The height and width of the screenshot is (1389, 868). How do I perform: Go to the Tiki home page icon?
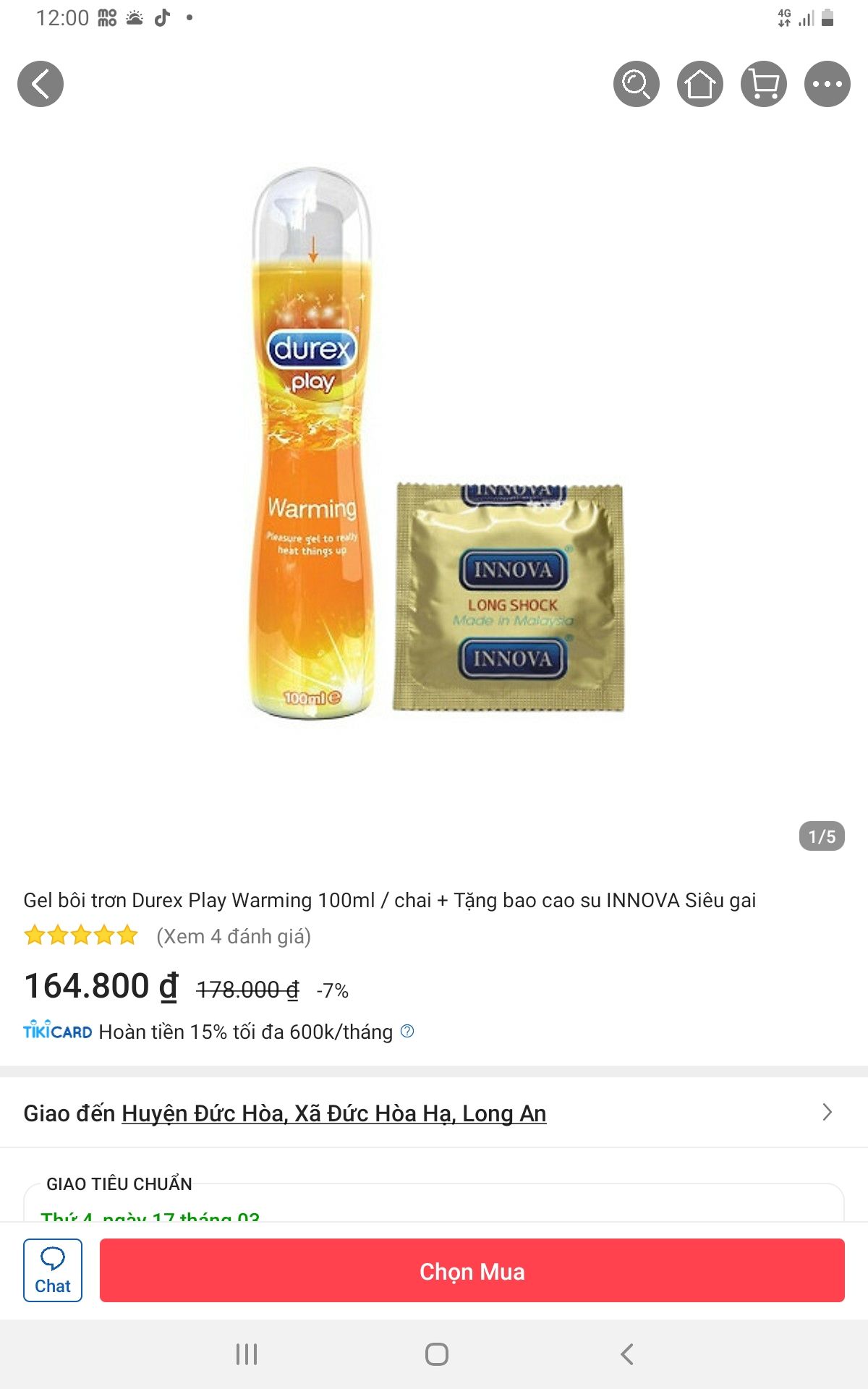point(700,84)
